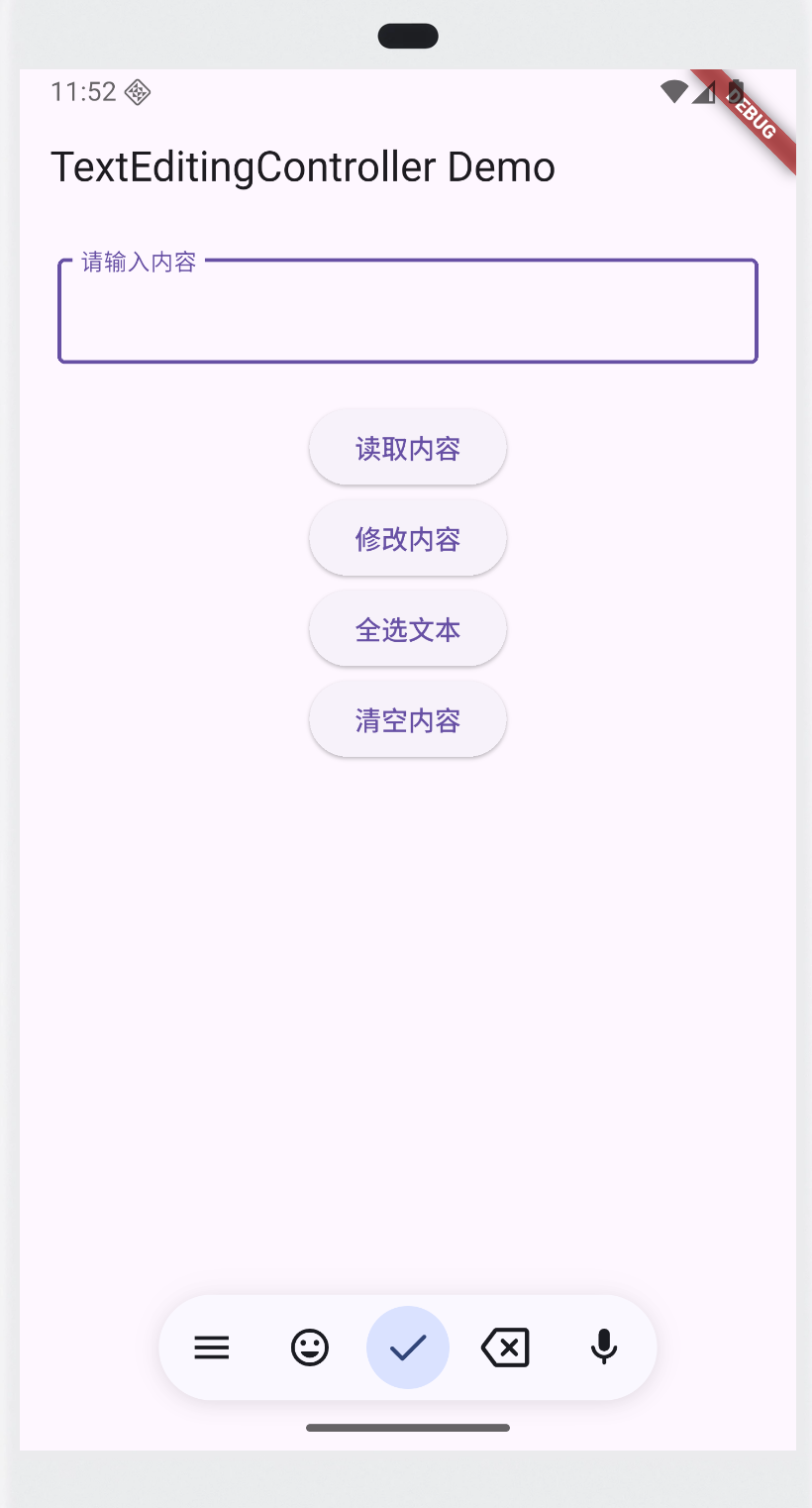Tap the backspace delete key
The height and width of the screenshot is (1508, 812).
pyautogui.click(x=506, y=1347)
